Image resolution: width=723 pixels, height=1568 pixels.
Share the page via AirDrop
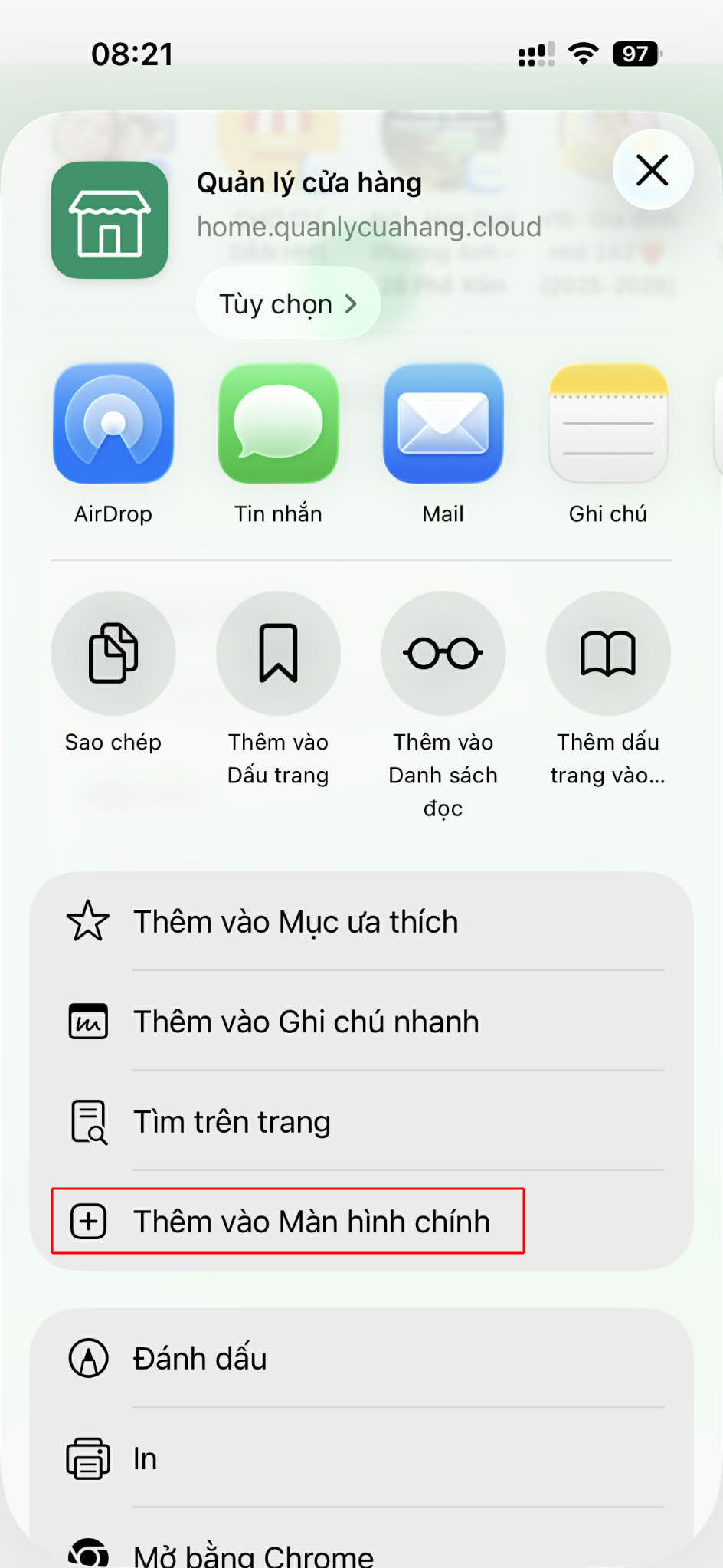(x=113, y=424)
